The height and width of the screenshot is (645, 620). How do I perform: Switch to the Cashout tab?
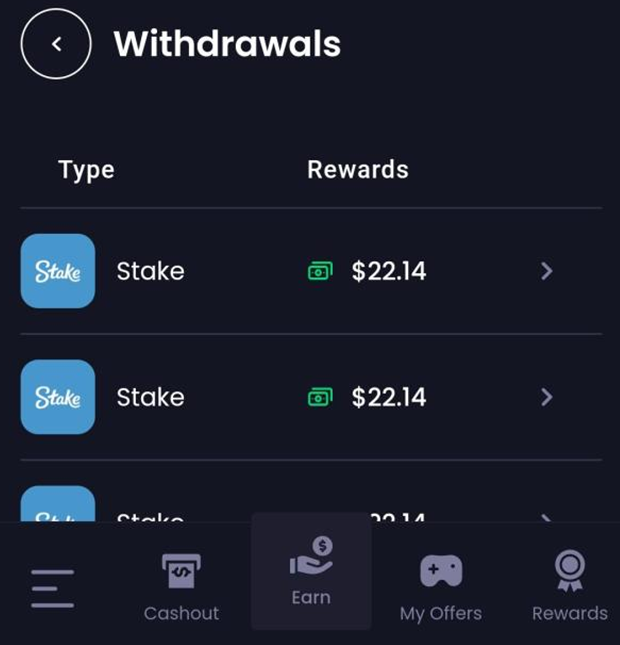pyautogui.click(x=181, y=586)
